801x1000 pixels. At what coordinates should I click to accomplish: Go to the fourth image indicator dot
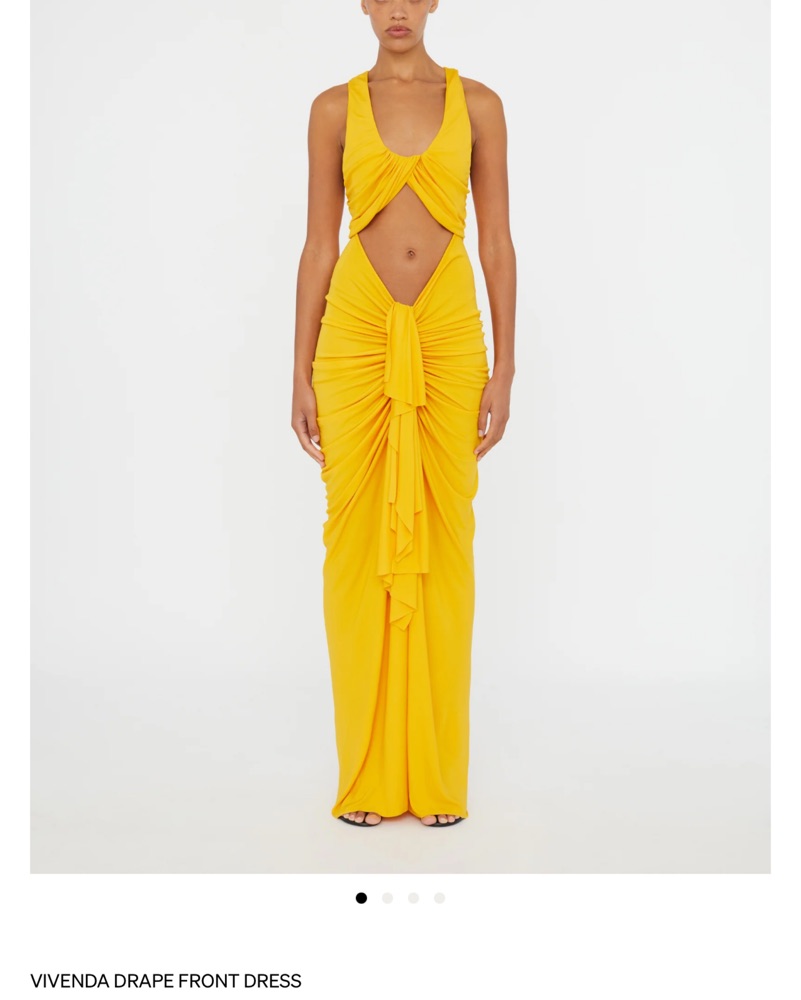click(x=439, y=898)
